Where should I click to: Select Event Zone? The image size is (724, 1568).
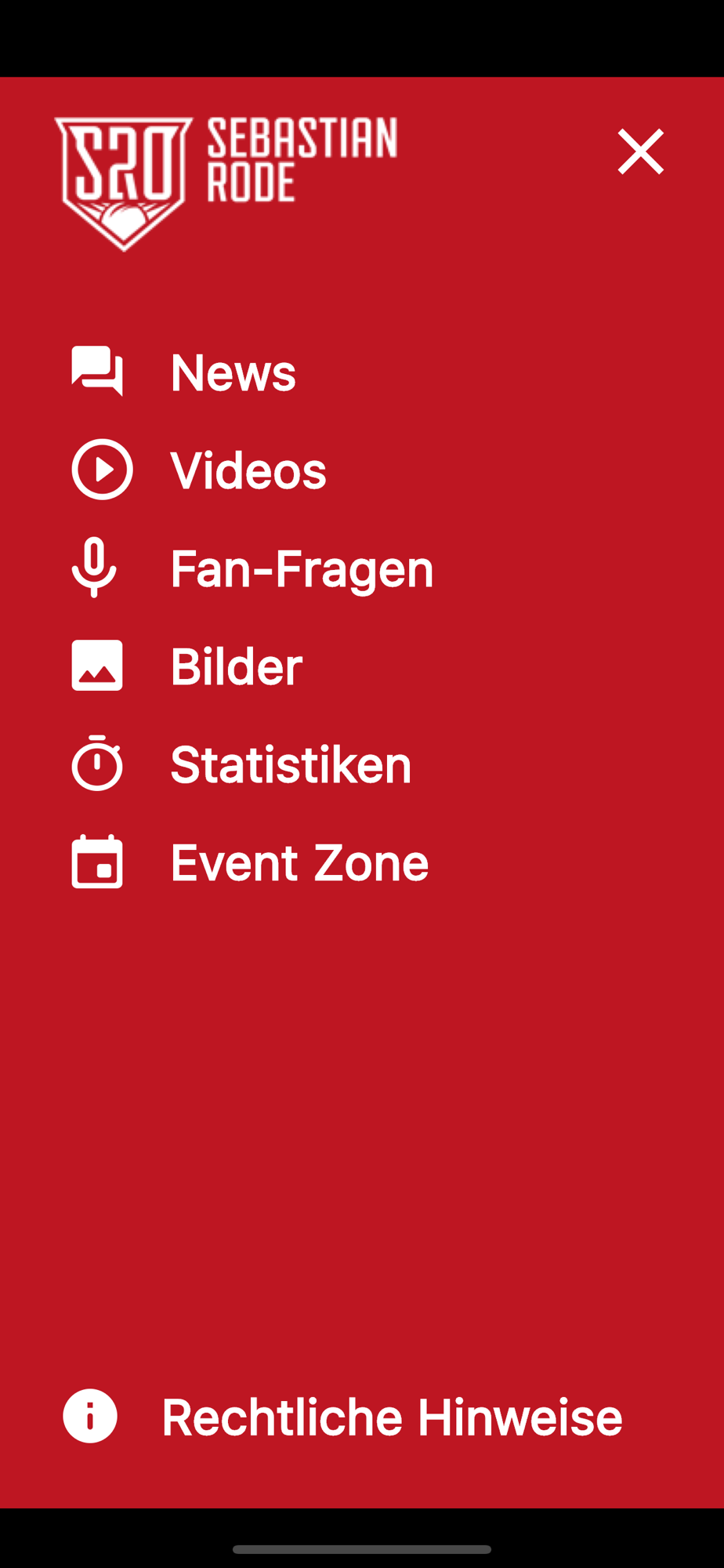pos(299,862)
